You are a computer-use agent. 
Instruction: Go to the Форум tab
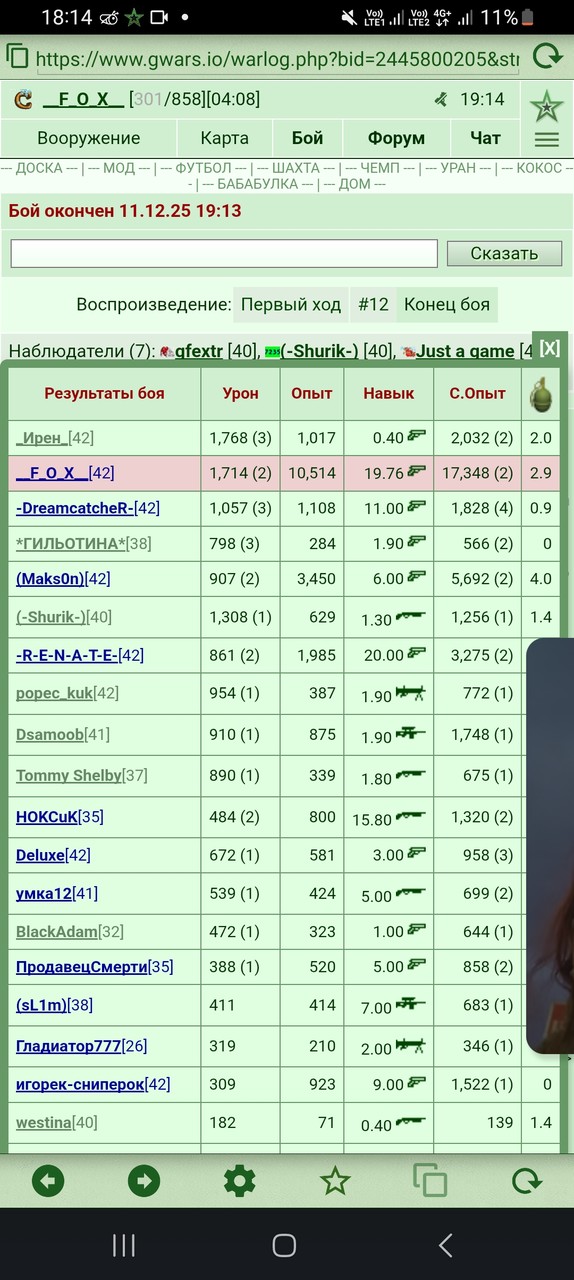coord(396,138)
